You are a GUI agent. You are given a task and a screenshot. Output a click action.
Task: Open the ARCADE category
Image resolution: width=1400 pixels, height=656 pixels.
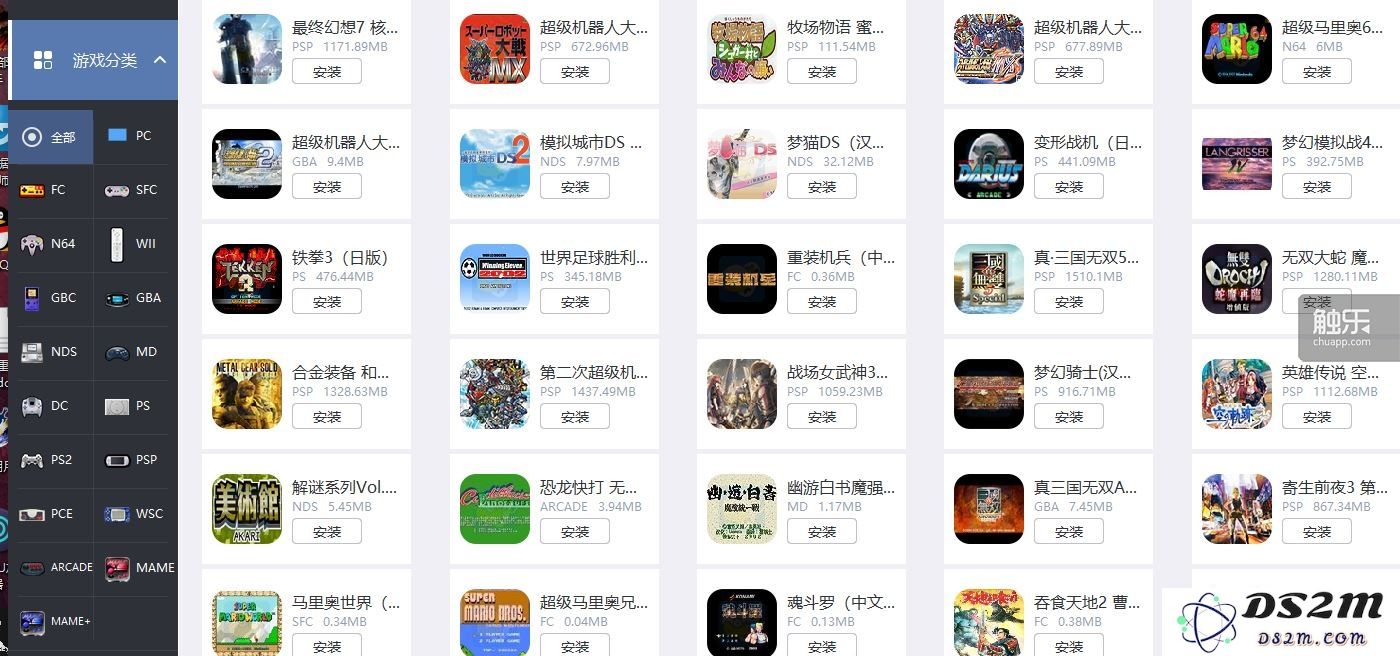[55, 567]
